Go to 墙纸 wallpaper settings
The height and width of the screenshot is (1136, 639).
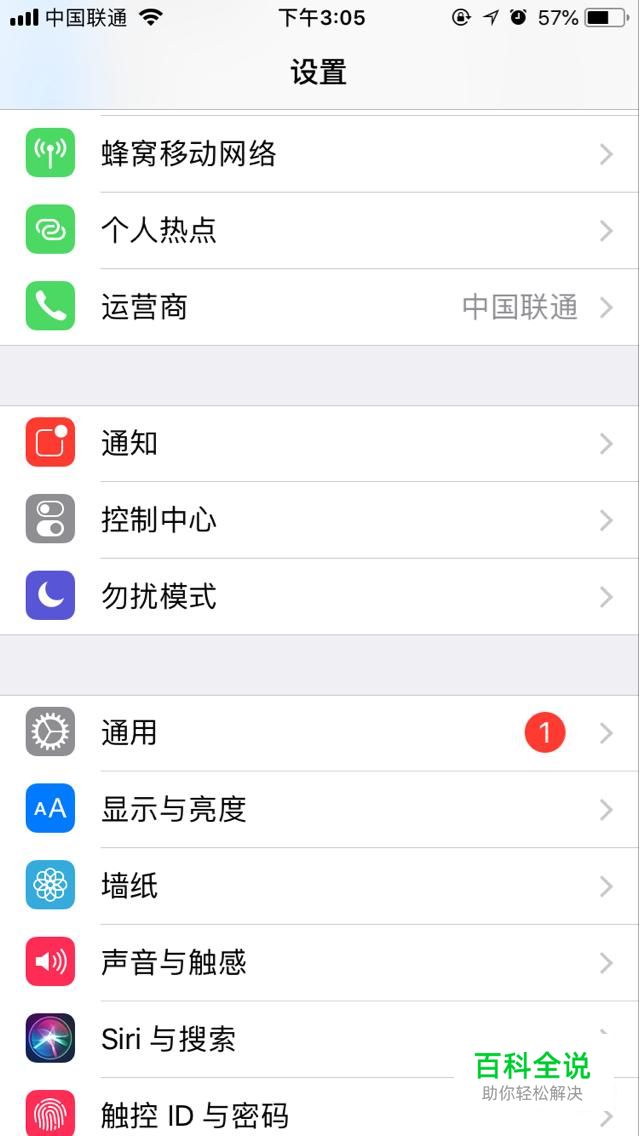(320, 886)
